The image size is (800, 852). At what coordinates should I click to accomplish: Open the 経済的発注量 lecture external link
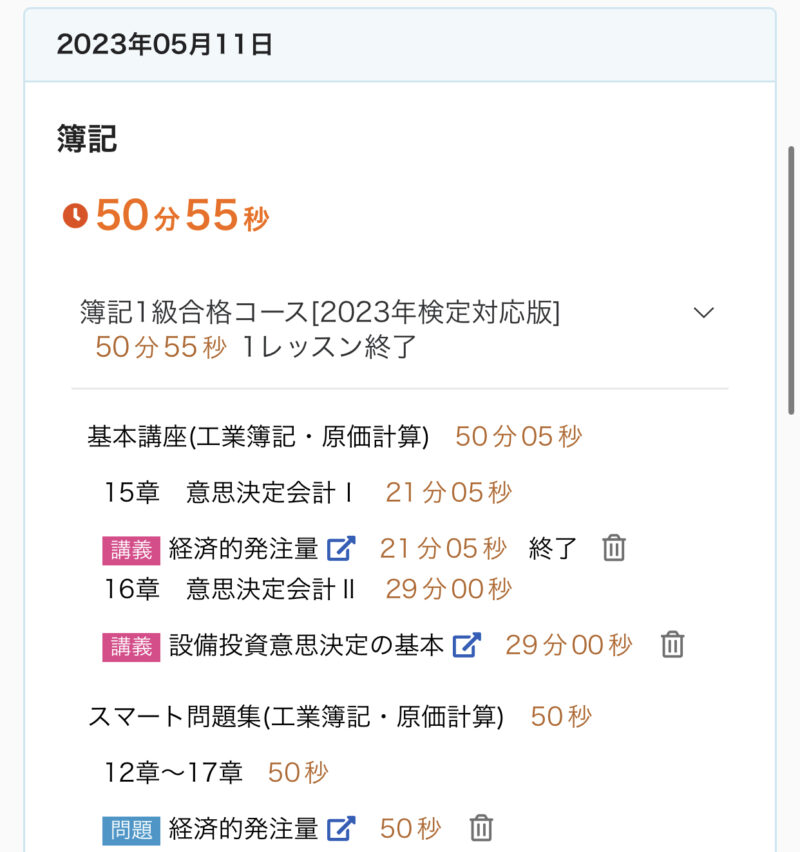[342, 548]
